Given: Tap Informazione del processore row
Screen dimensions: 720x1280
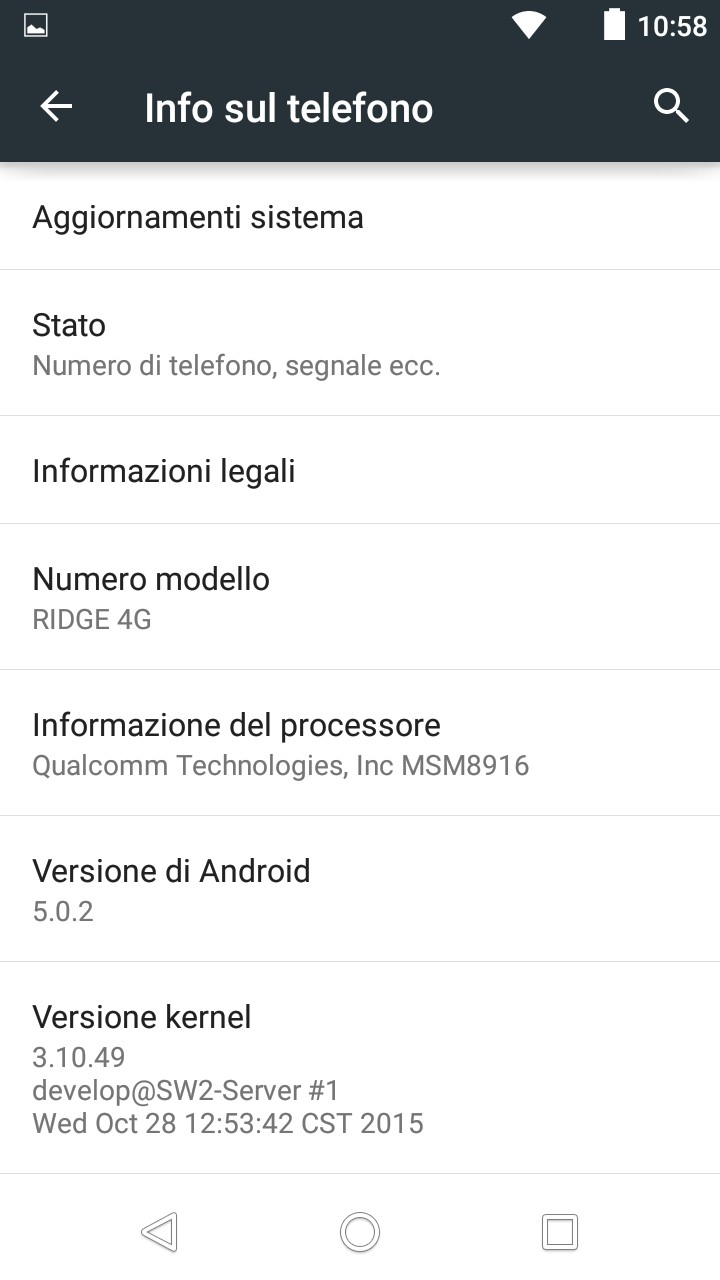Looking at the screenshot, I should pos(360,743).
